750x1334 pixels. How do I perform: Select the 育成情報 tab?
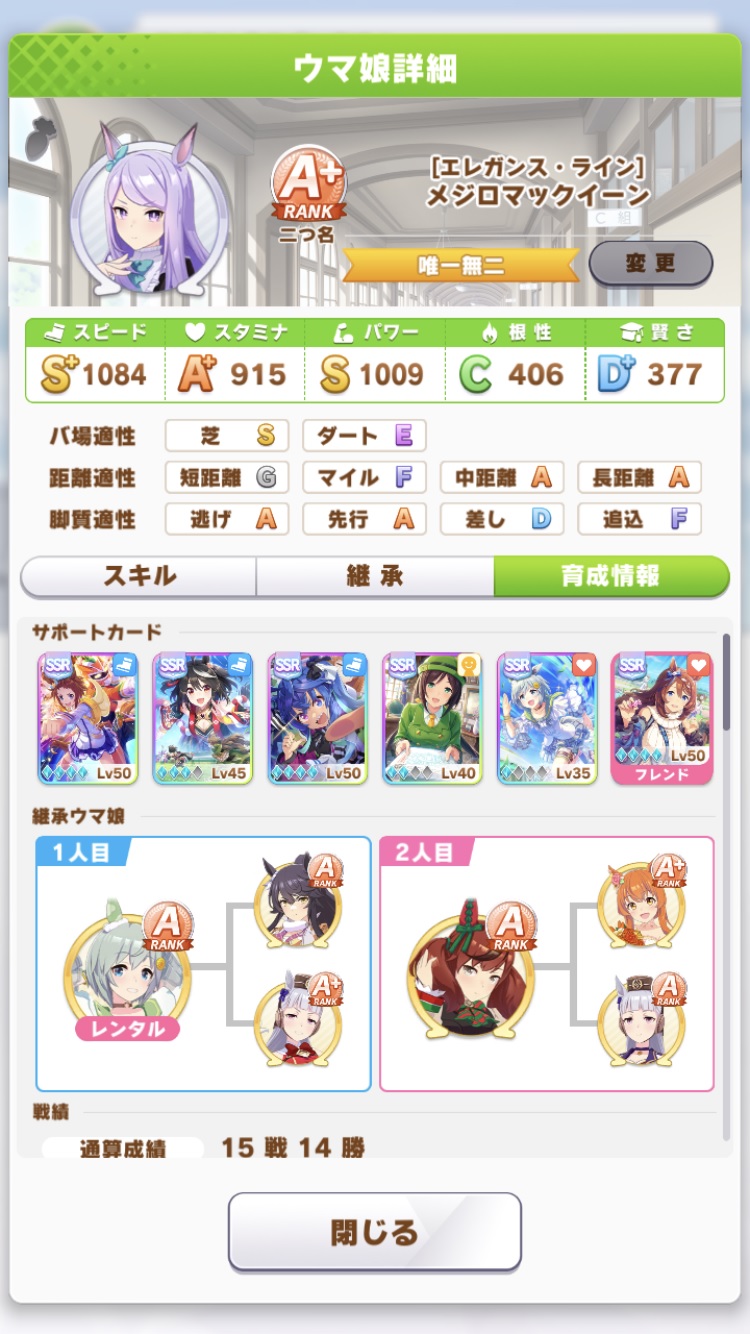pyautogui.click(x=611, y=576)
